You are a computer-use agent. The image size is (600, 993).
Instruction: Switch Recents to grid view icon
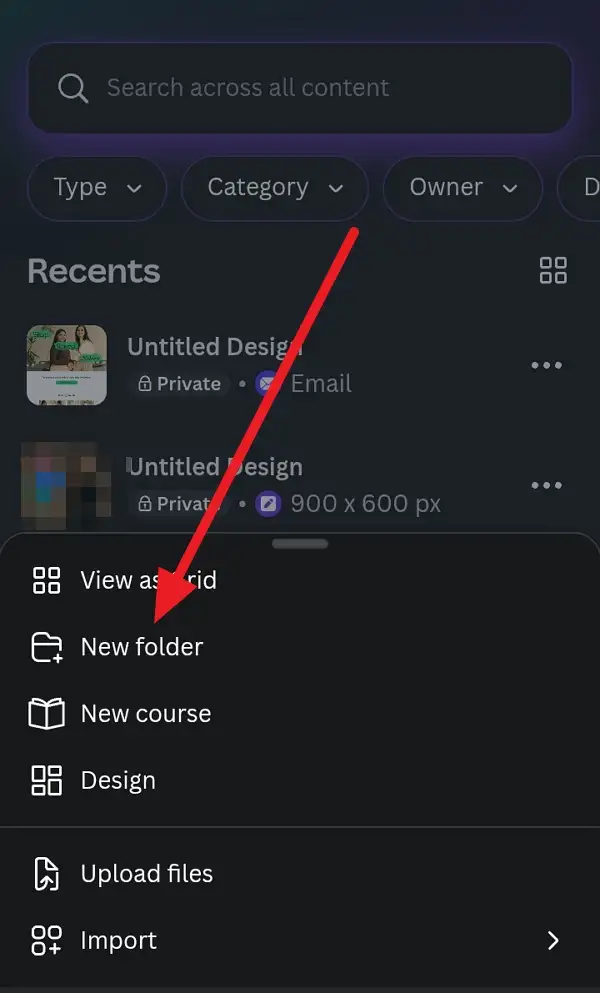coord(553,270)
